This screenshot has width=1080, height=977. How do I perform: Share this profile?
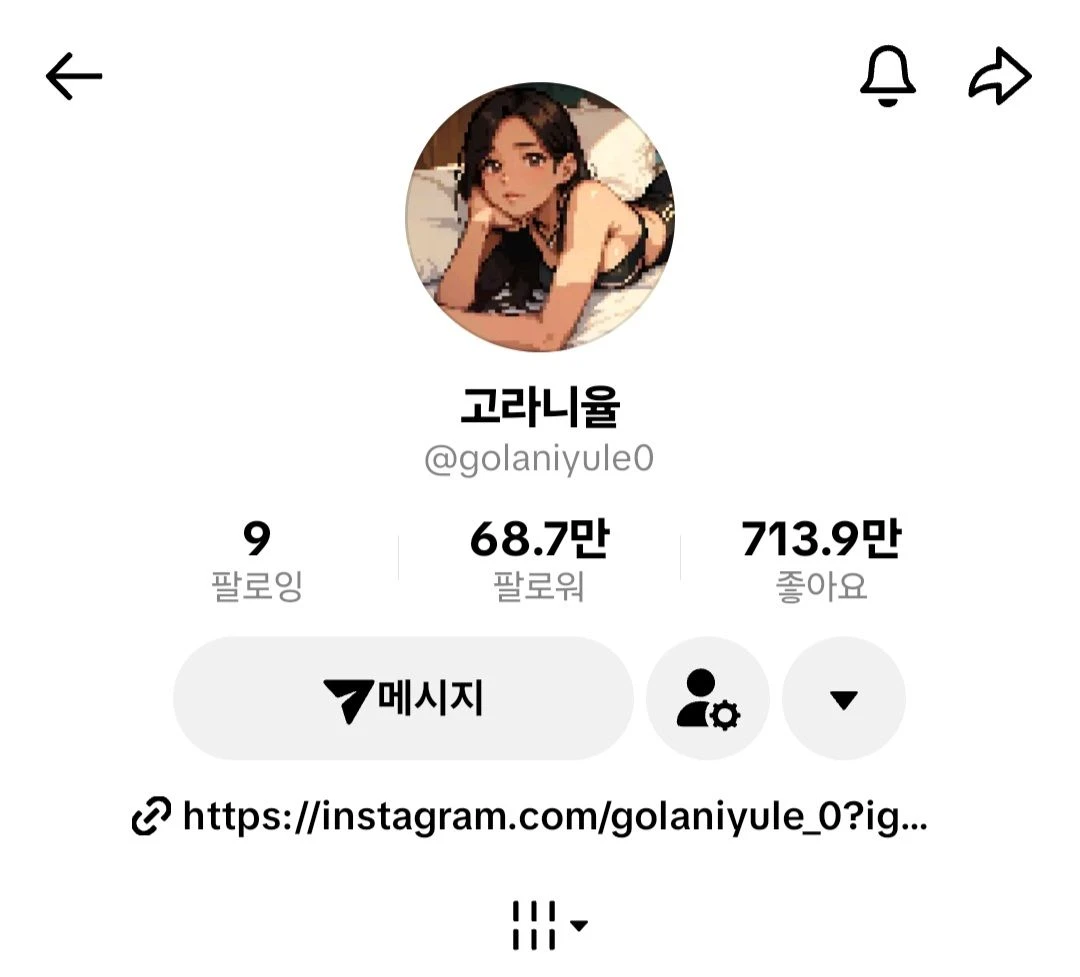(x=999, y=77)
